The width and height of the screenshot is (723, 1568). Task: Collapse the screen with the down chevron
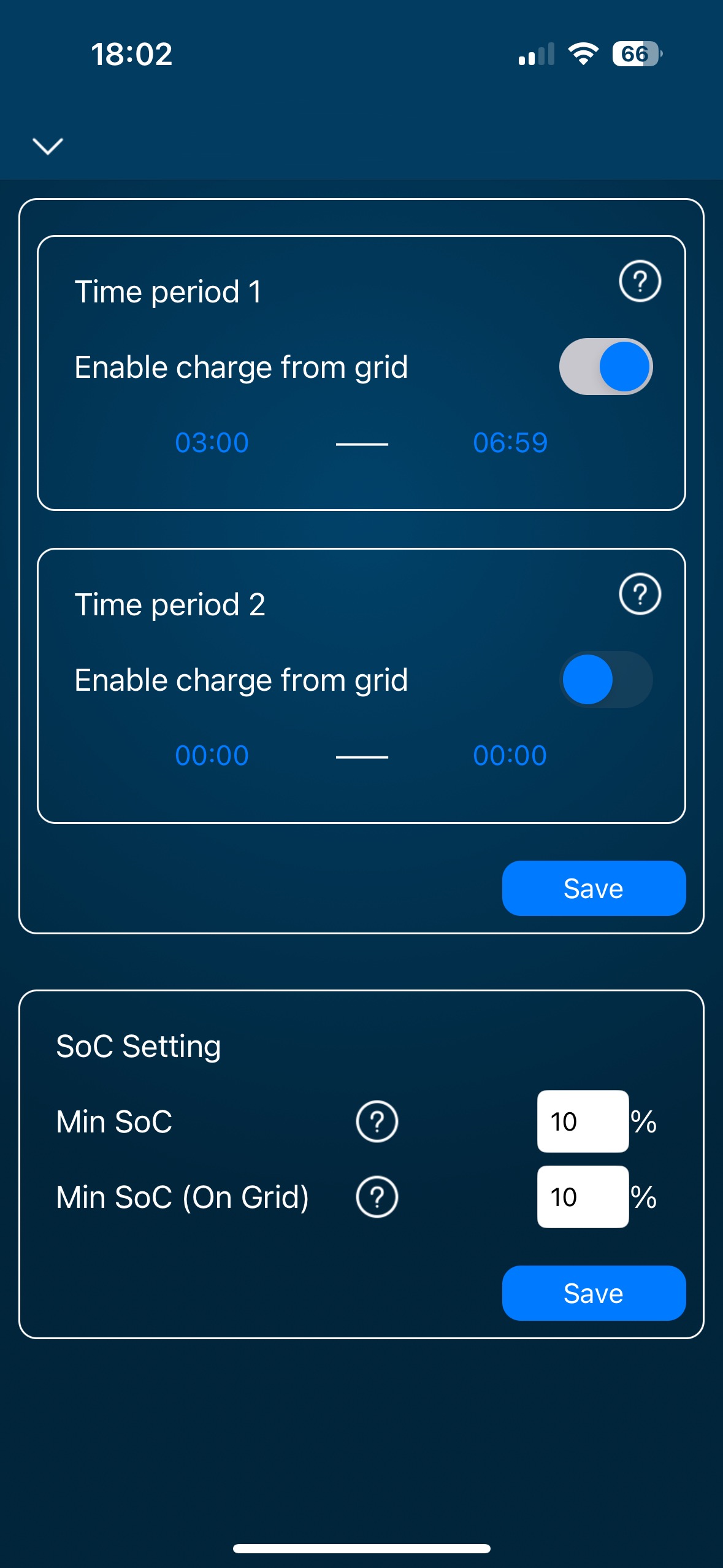(47, 146)
